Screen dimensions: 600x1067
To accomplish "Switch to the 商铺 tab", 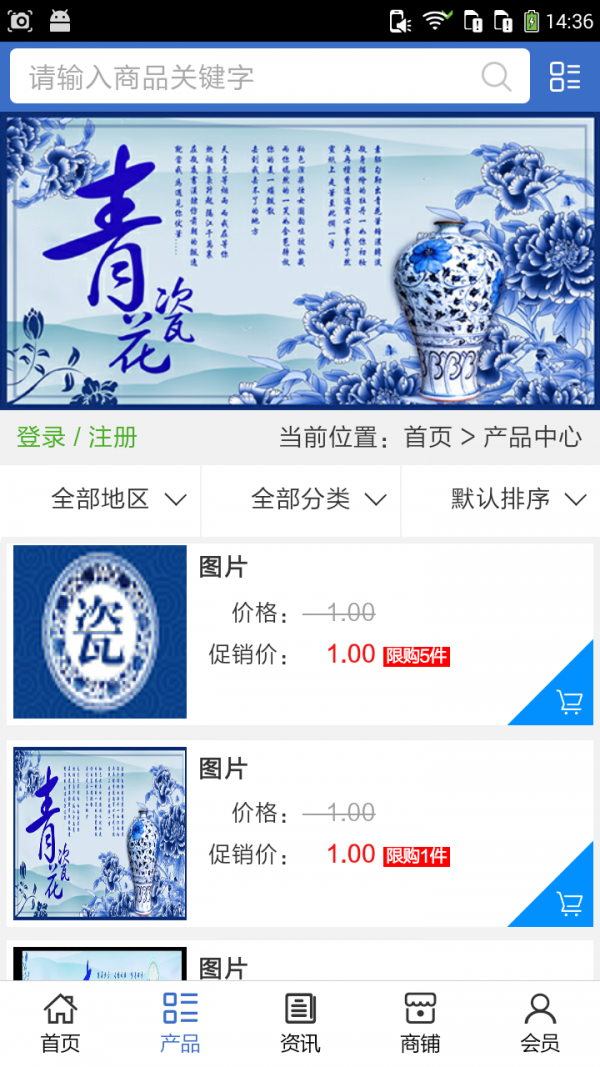I will point(420,1023).
